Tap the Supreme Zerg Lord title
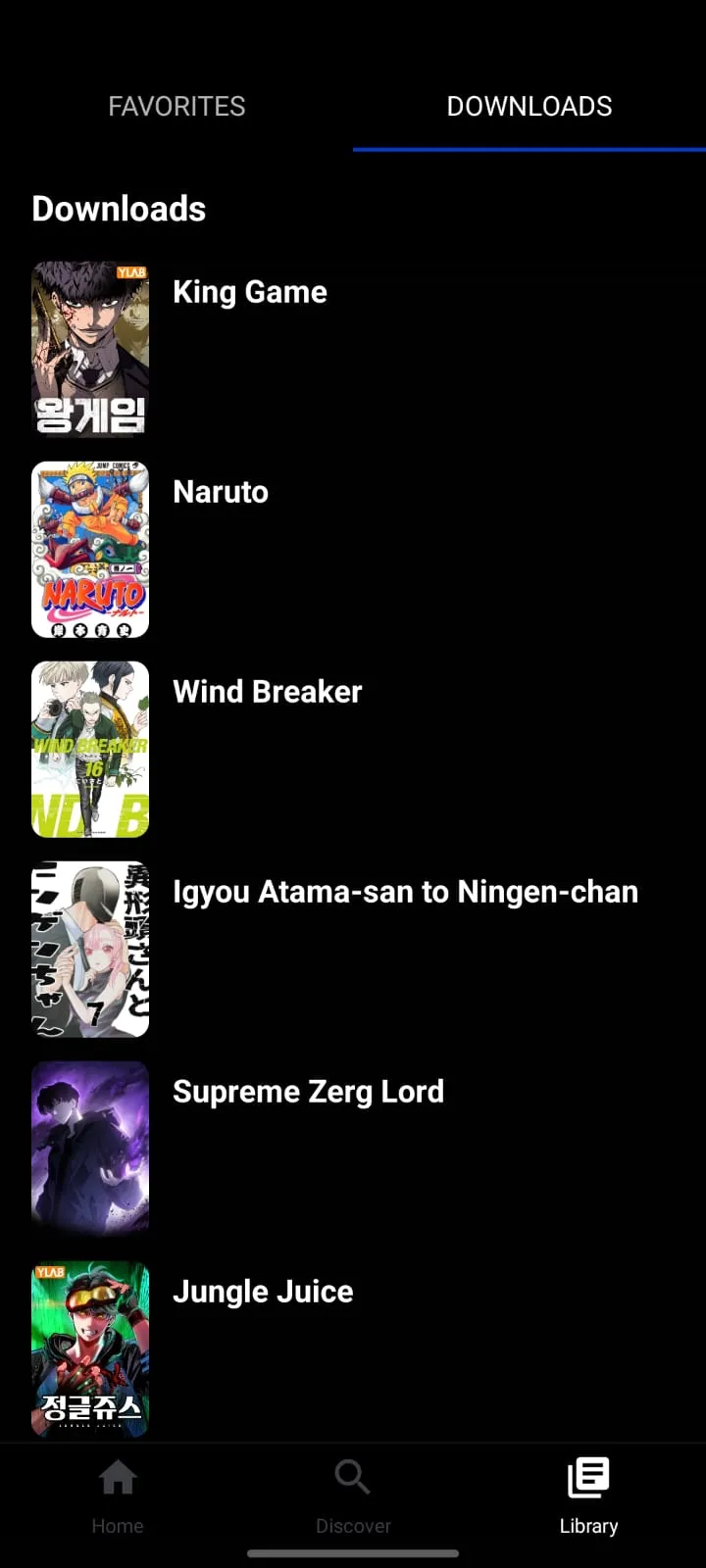This screenshot has width=706, height=1568. coord(308,1091)
